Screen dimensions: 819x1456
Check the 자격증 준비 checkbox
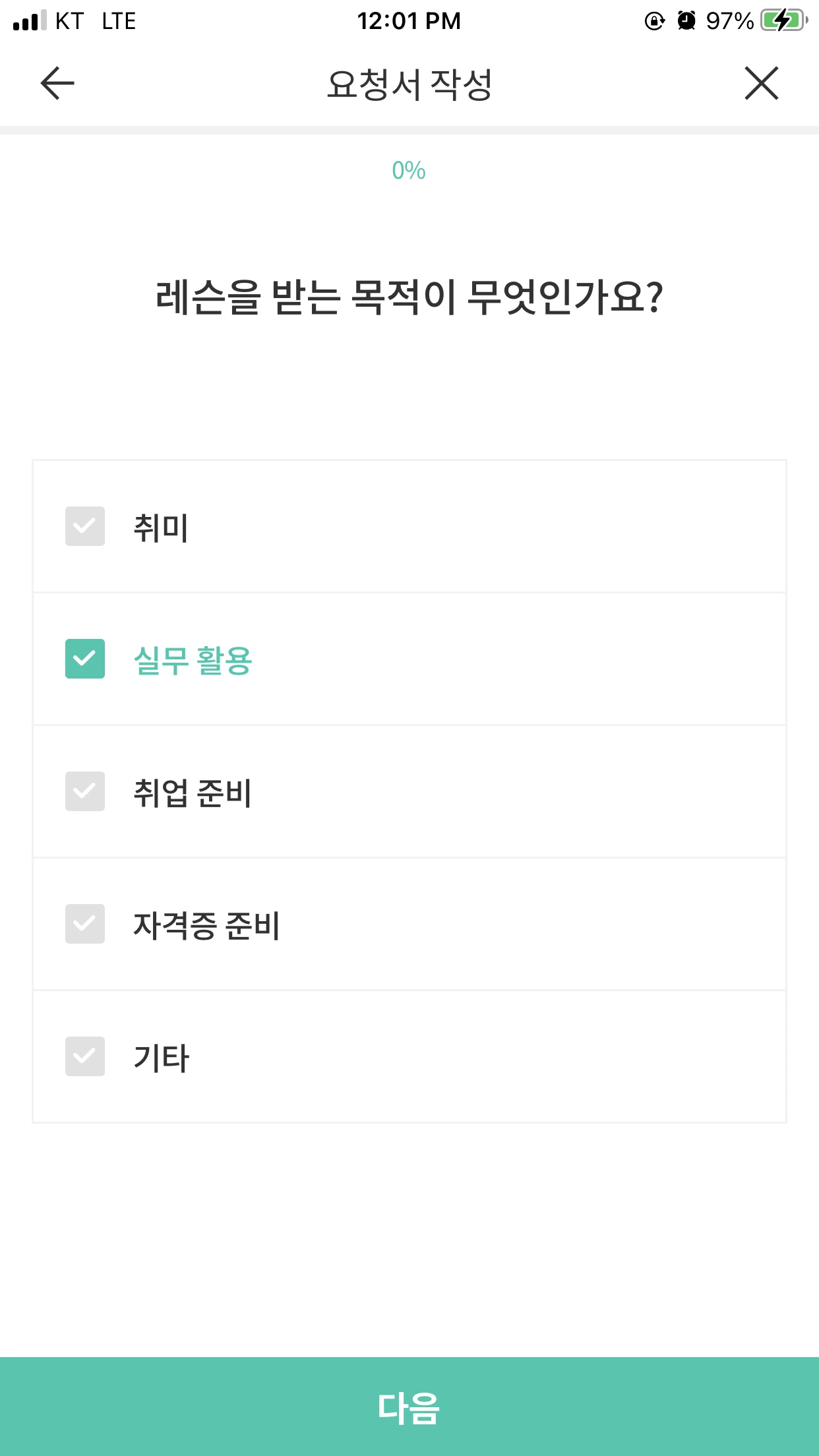[x=84, y=925]
